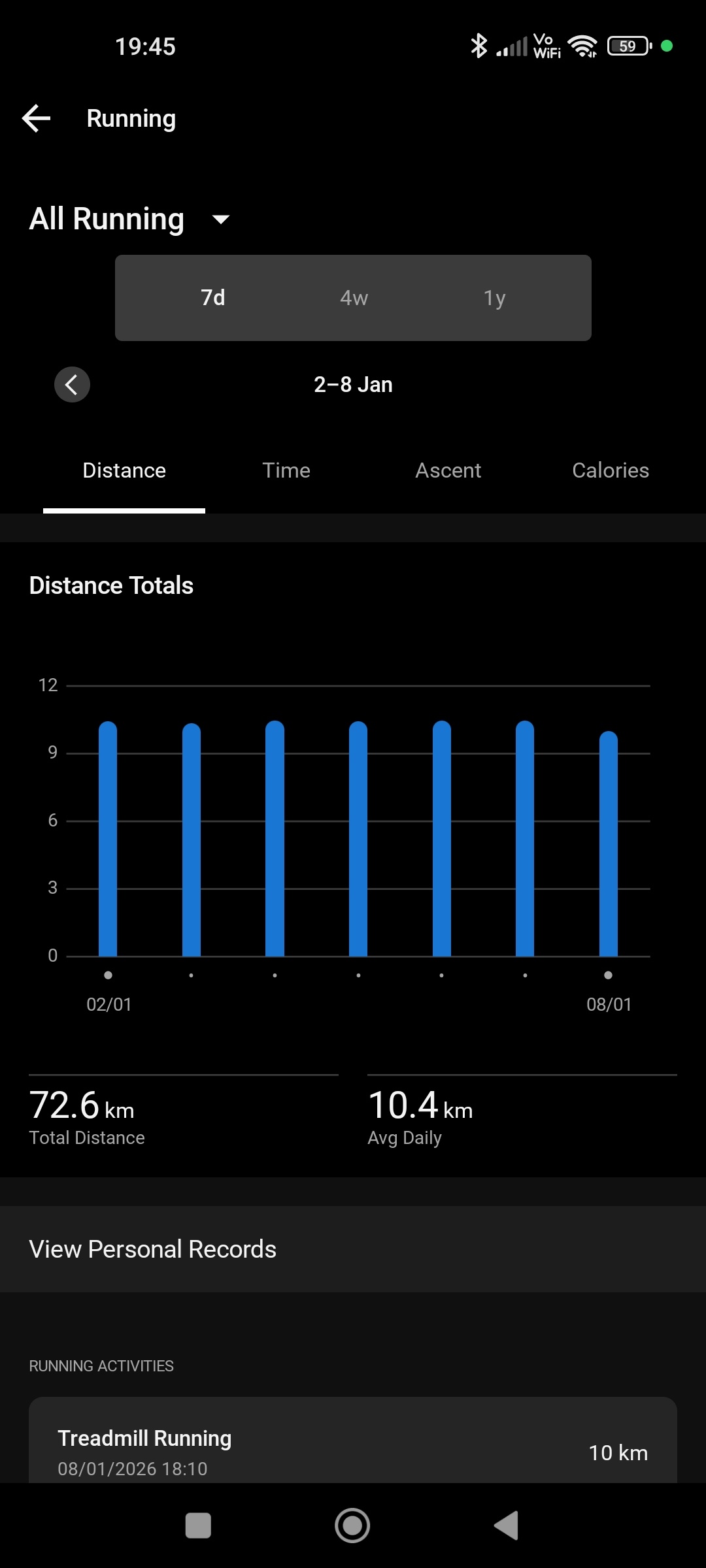Open the Treadmill Running activity from 08/01/2026
Image resolution: width=706 pixels, height=1568 pixels.
click(x=353, y=1452)
